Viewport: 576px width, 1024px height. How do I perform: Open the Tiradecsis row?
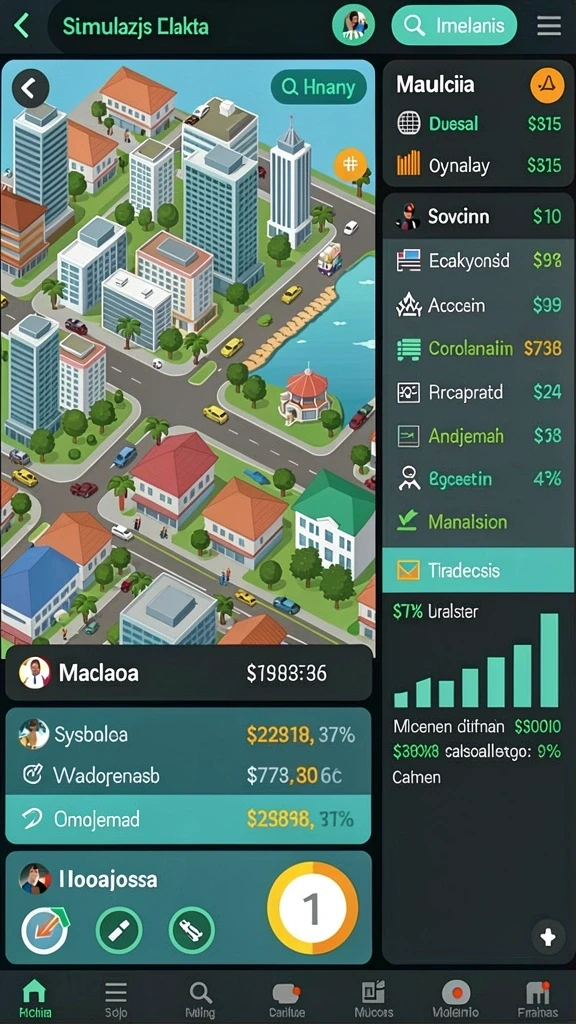coord(478,570)
